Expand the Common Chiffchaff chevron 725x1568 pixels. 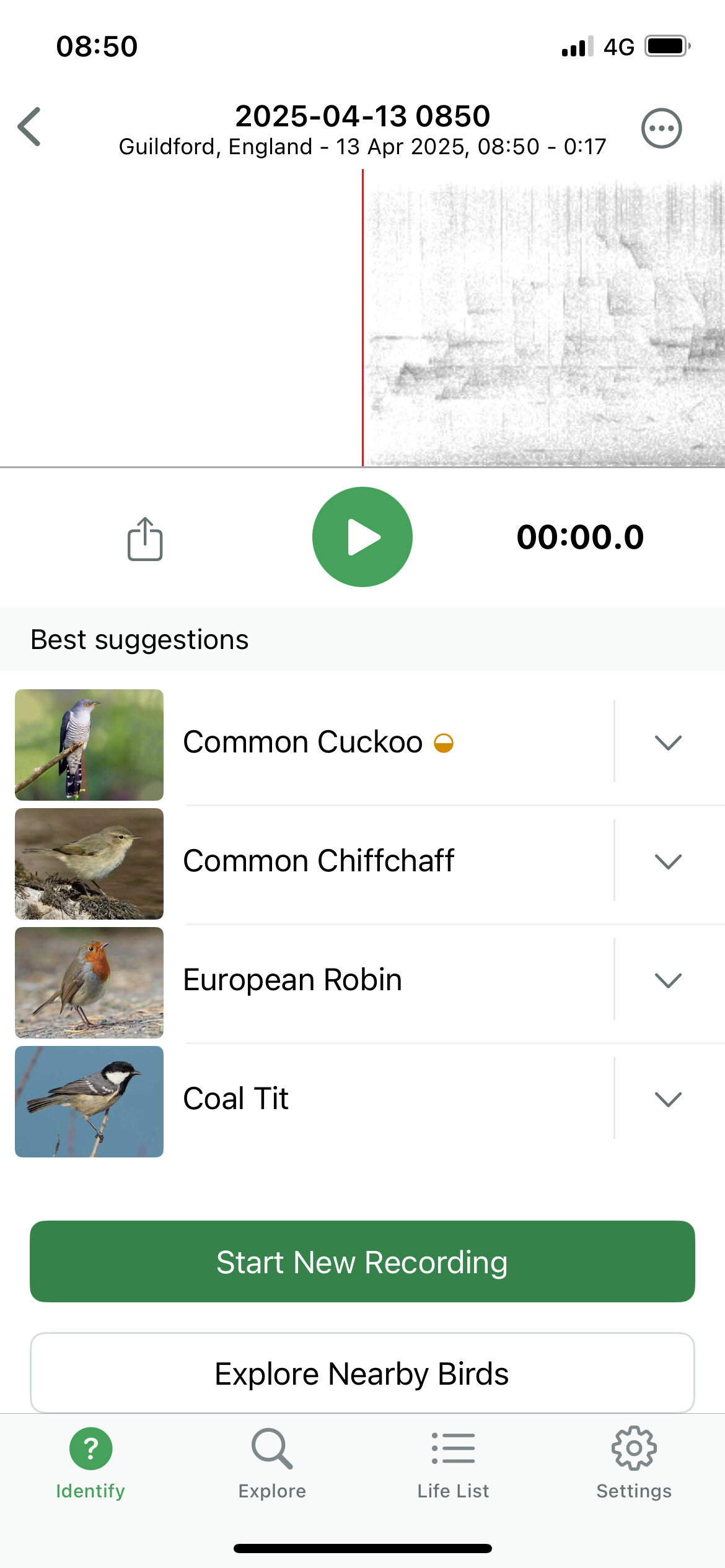click(668, 861)
